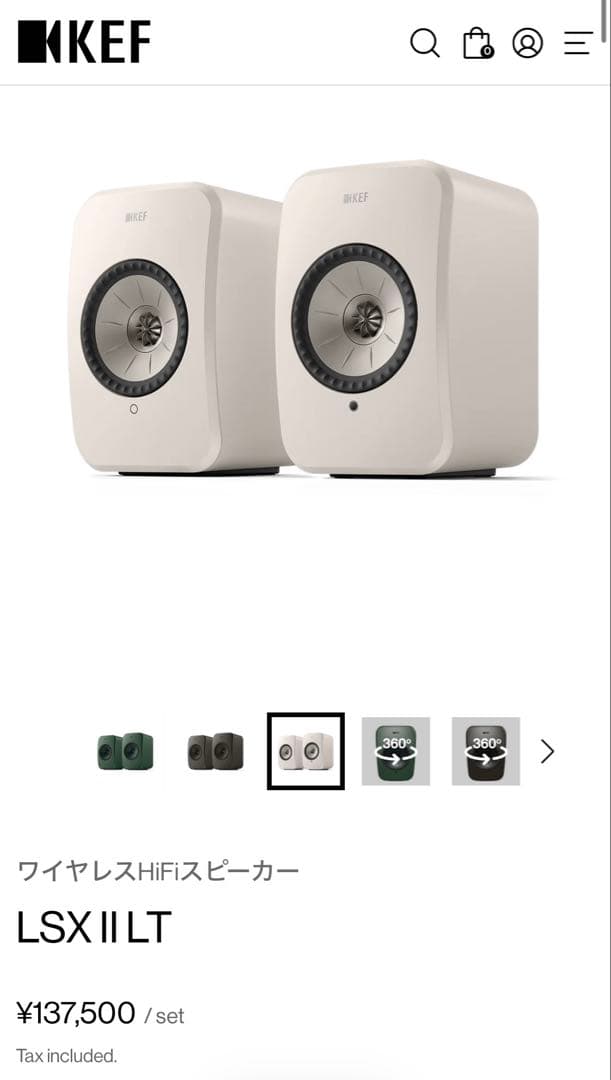The height and width of the screenshot is (1080, 611).
Task: Show next thumbnails with the arrow
Action: coord(547,751)
